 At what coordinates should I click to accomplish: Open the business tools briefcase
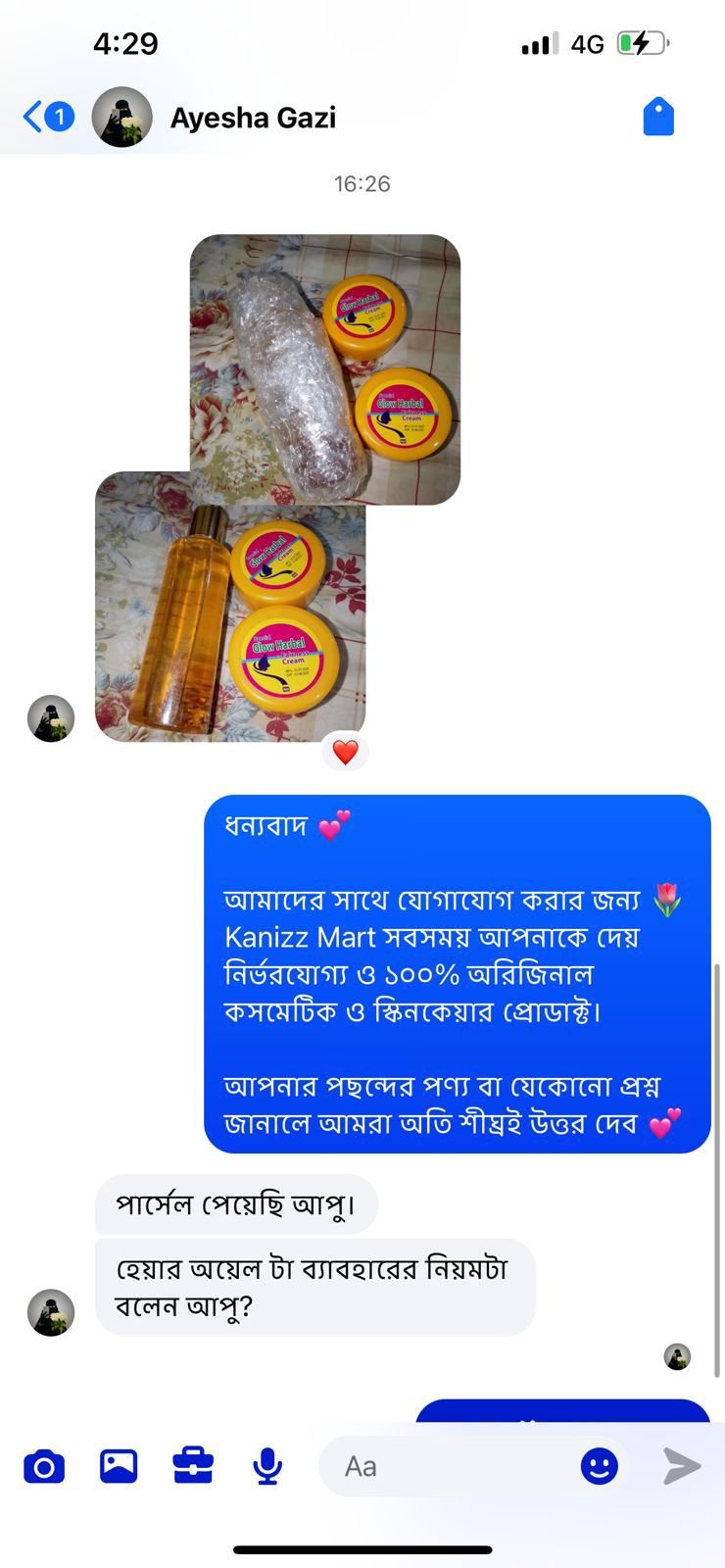193,1466
